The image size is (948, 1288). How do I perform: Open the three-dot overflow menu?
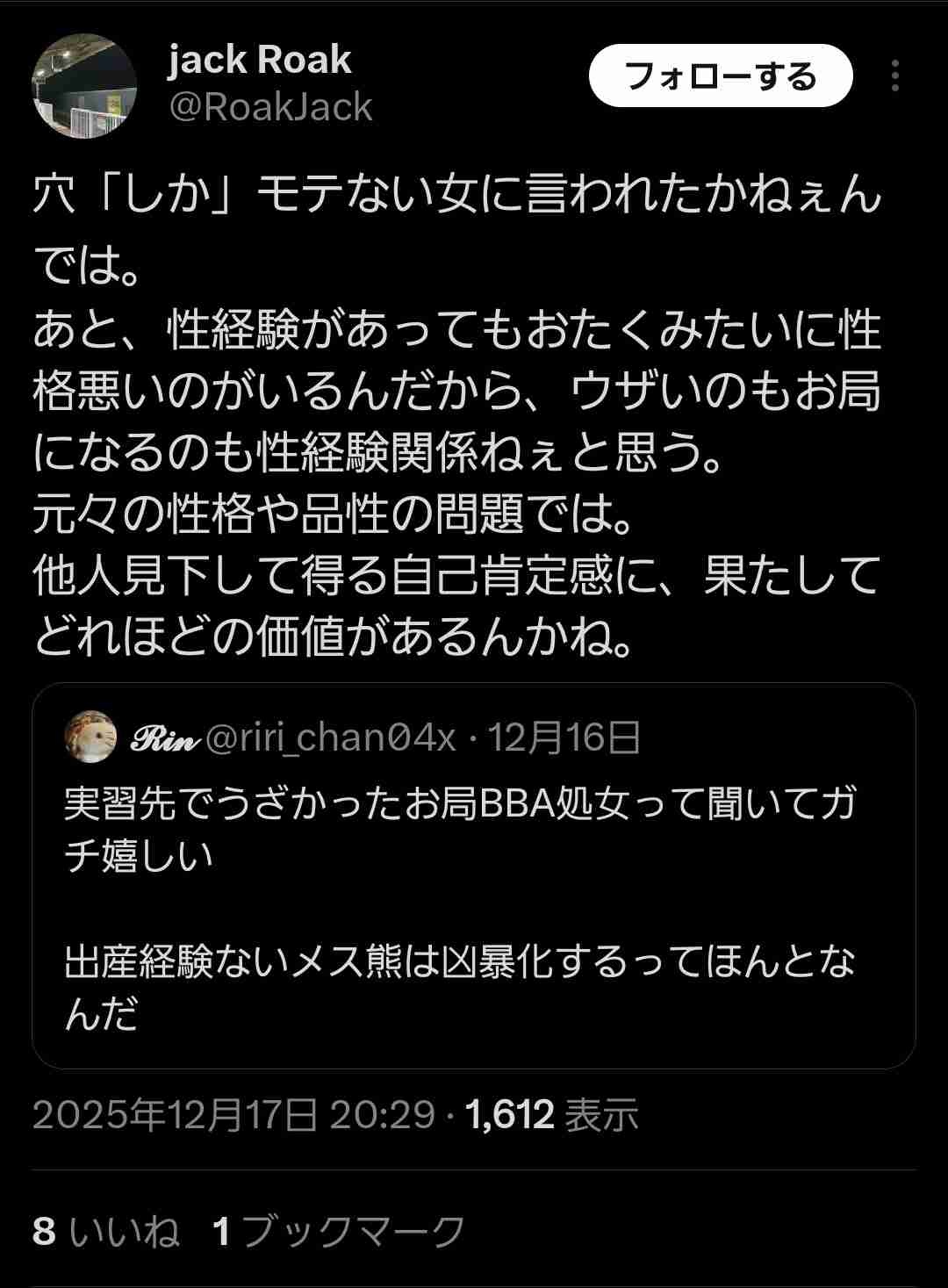coord(894,77)
